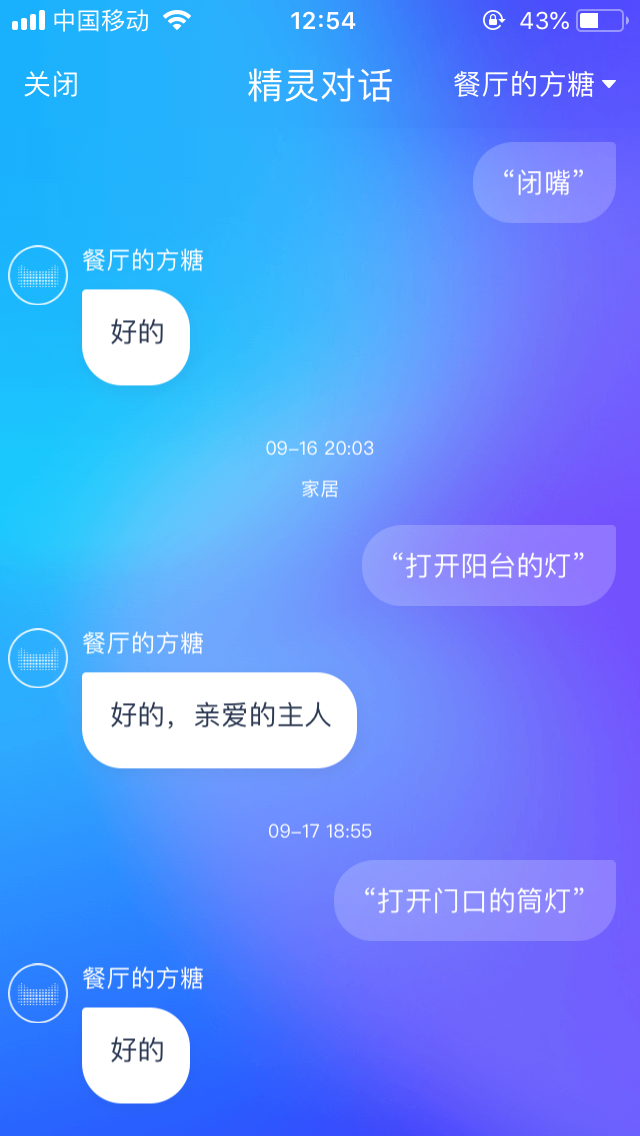Tap 关闭 to close the conversation

click(x=51, y=85)
